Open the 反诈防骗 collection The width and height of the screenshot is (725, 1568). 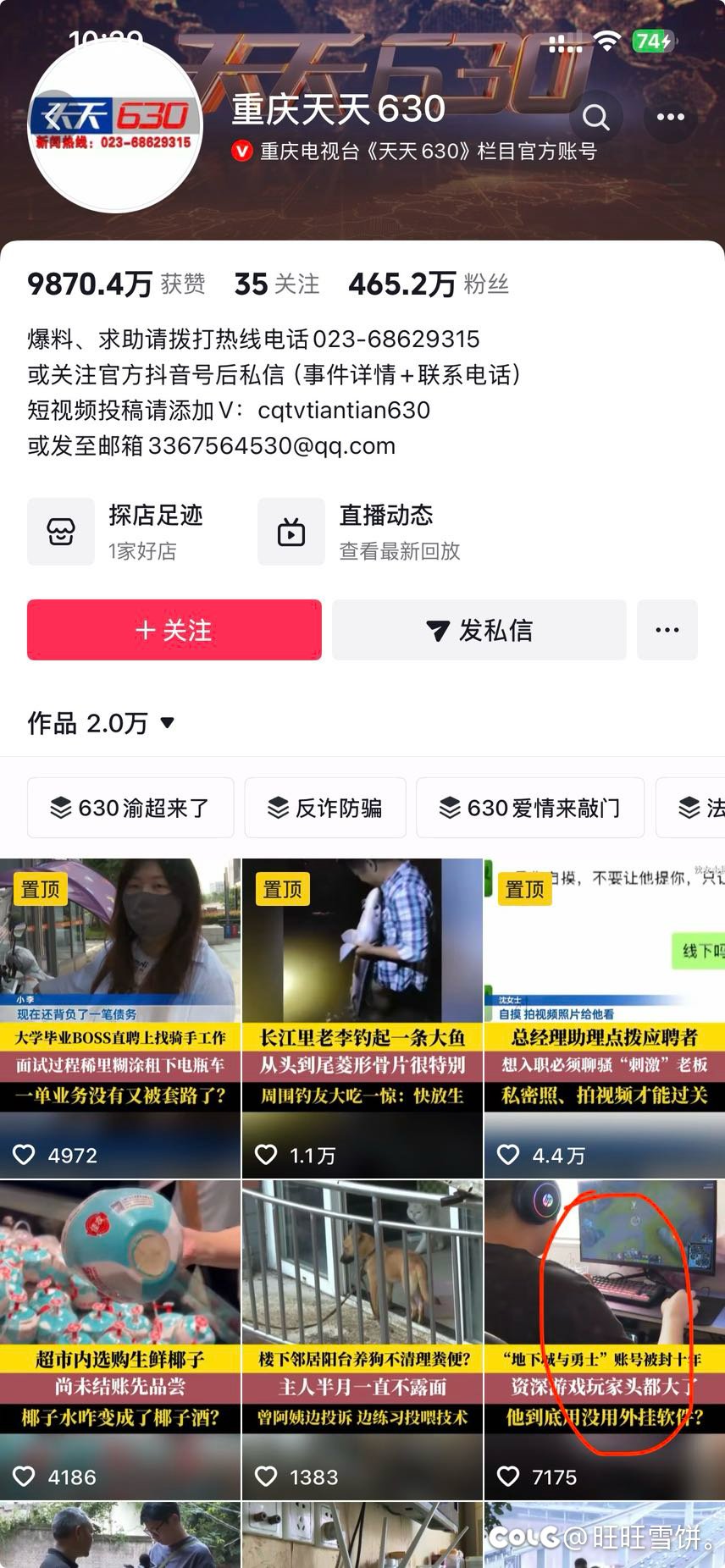[325, 808]
